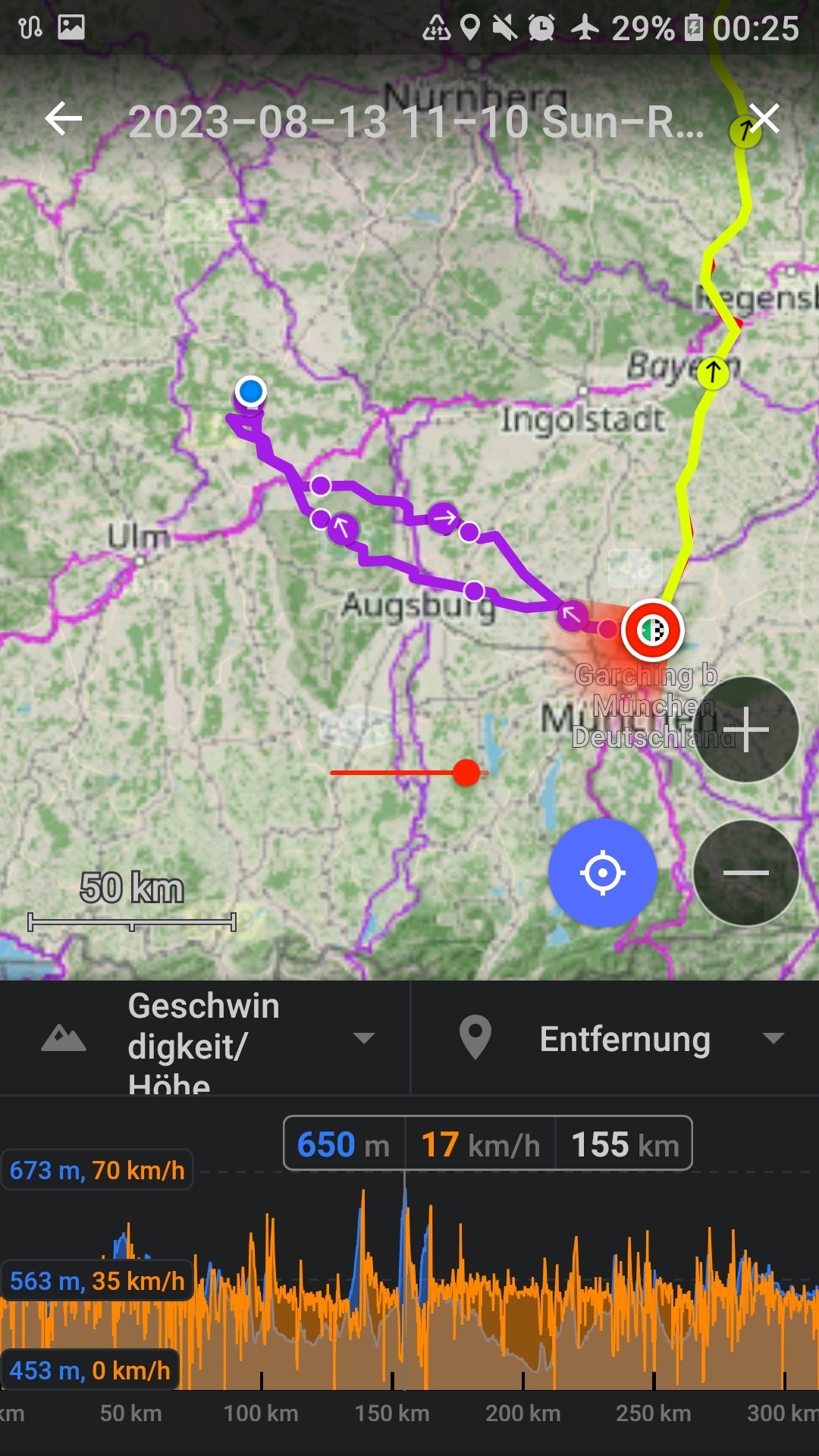Close the track analysis view
Viewport: 819px width, 1456px height.
pyautogui.click(x=764, y=119)
